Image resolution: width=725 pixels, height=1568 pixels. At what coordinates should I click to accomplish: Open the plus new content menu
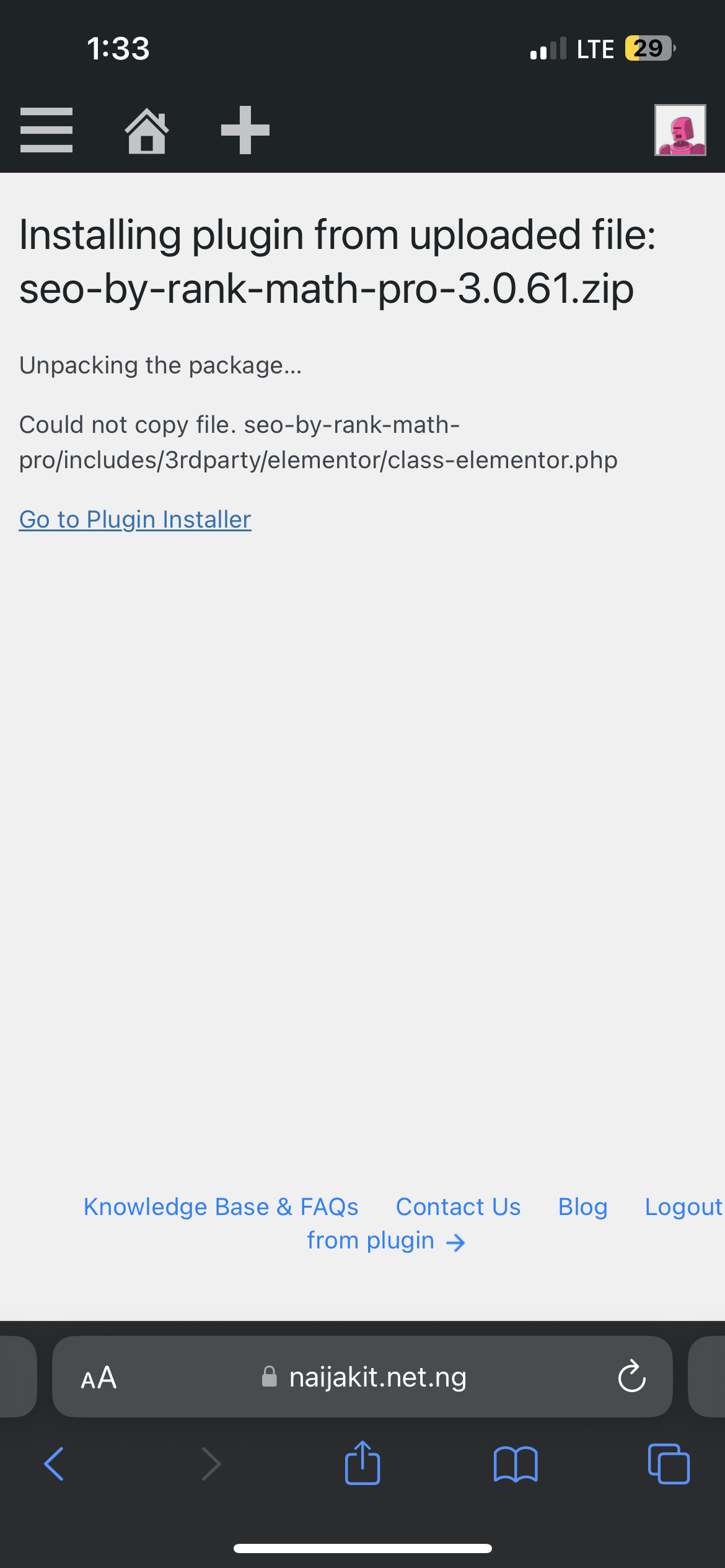[245, 130]
